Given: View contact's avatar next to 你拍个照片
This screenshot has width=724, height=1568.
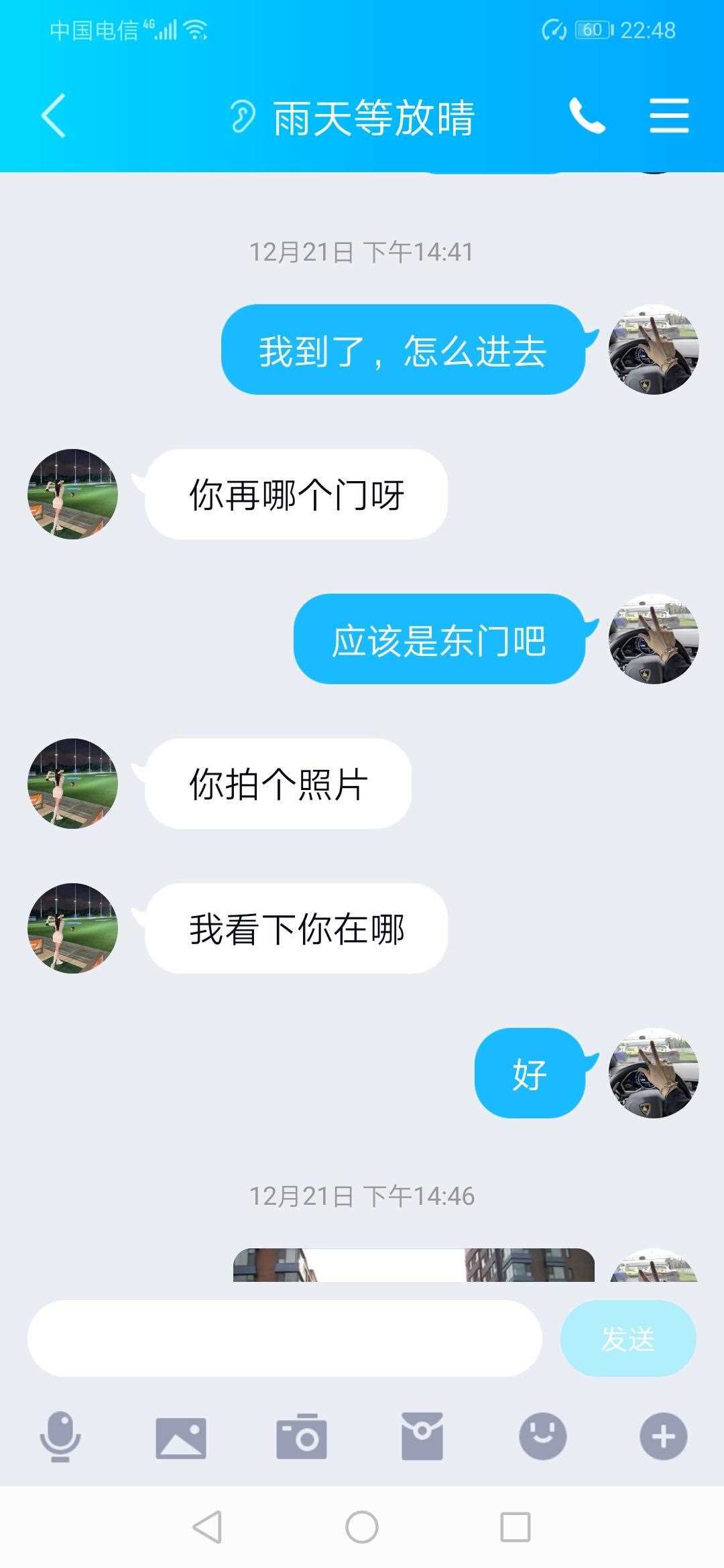Looking at the screenshot, I should click(x=72, y=783).
